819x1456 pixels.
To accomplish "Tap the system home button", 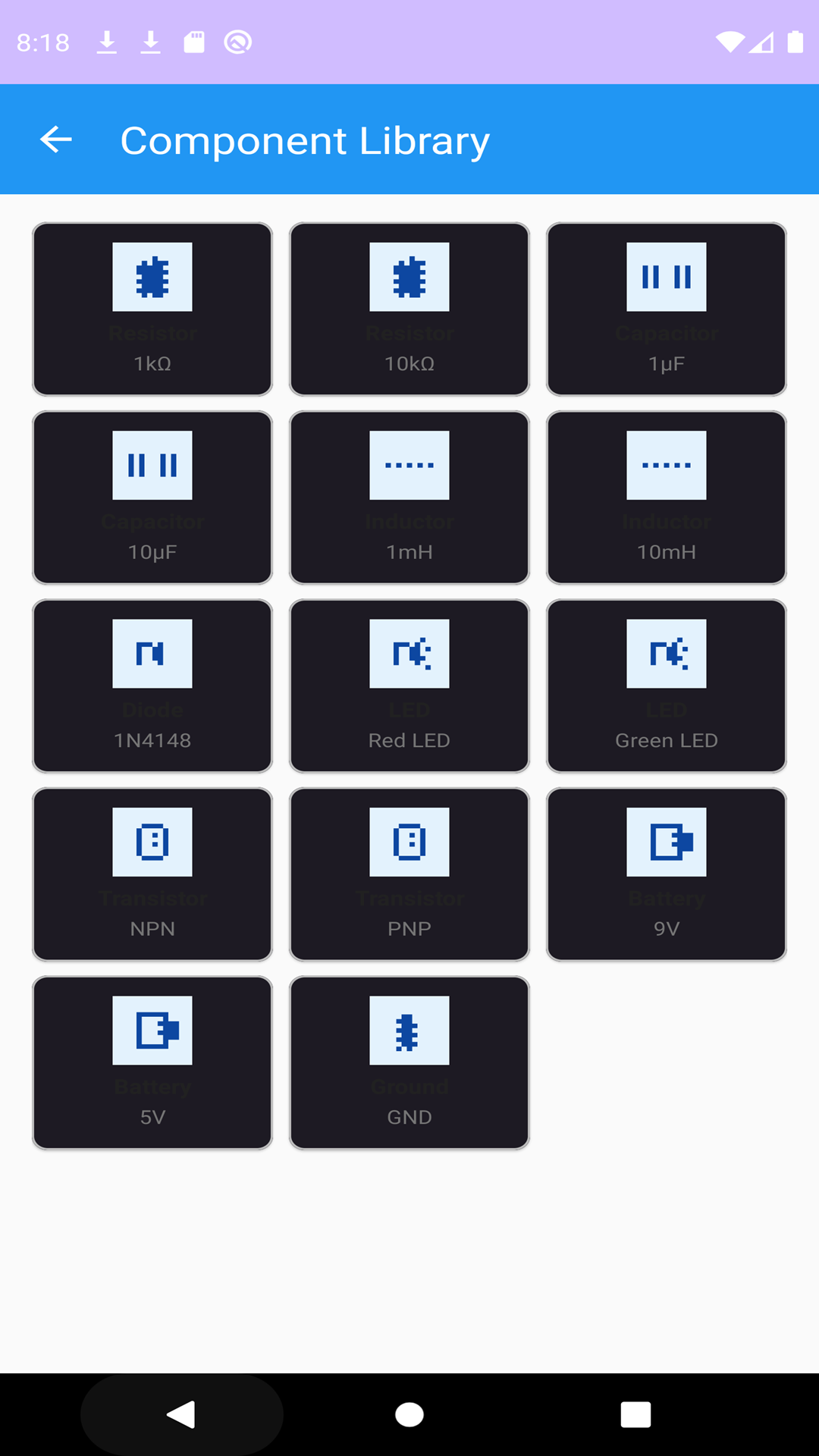I will [409, 1414].
